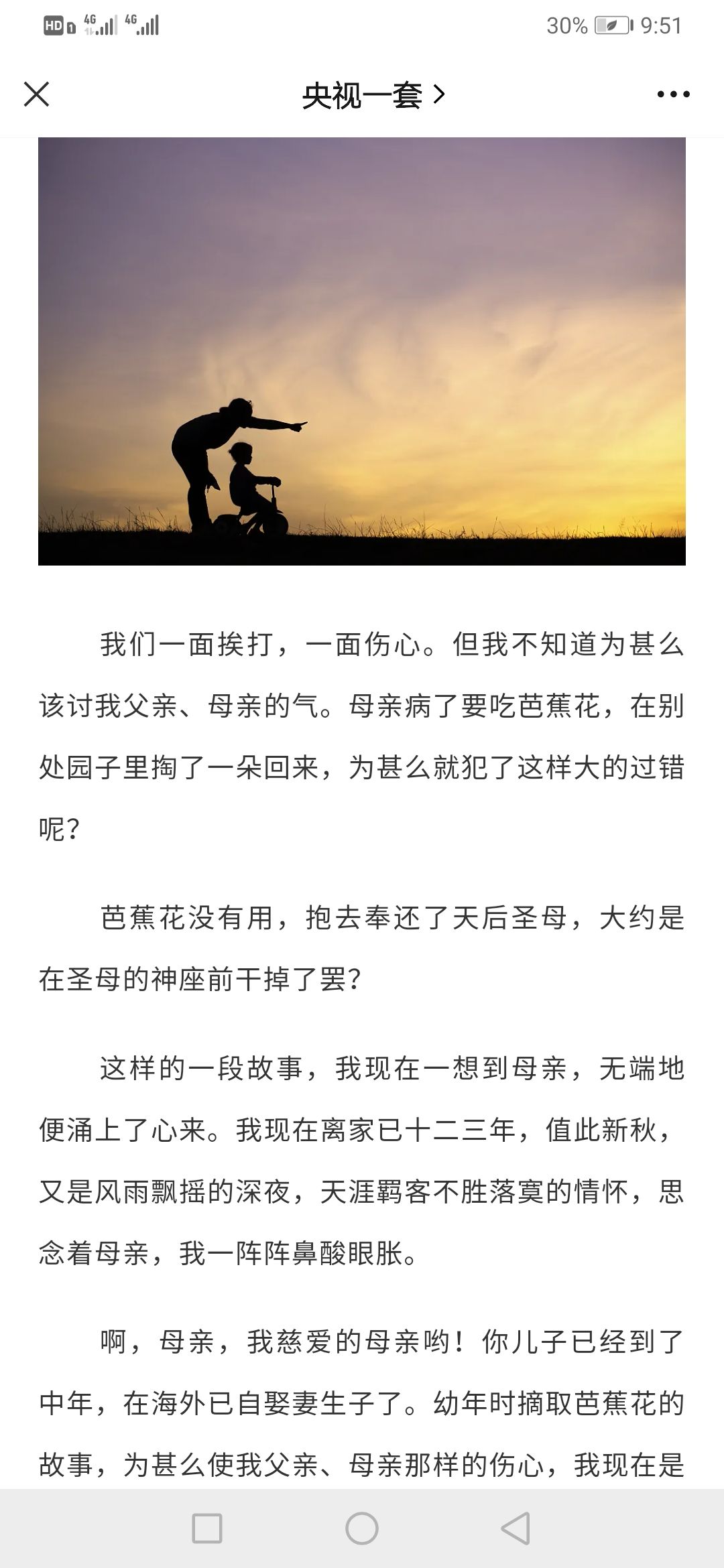Go to the home screen
The height and width of the screenshot is (1568, 724).
coord(362,1528)
